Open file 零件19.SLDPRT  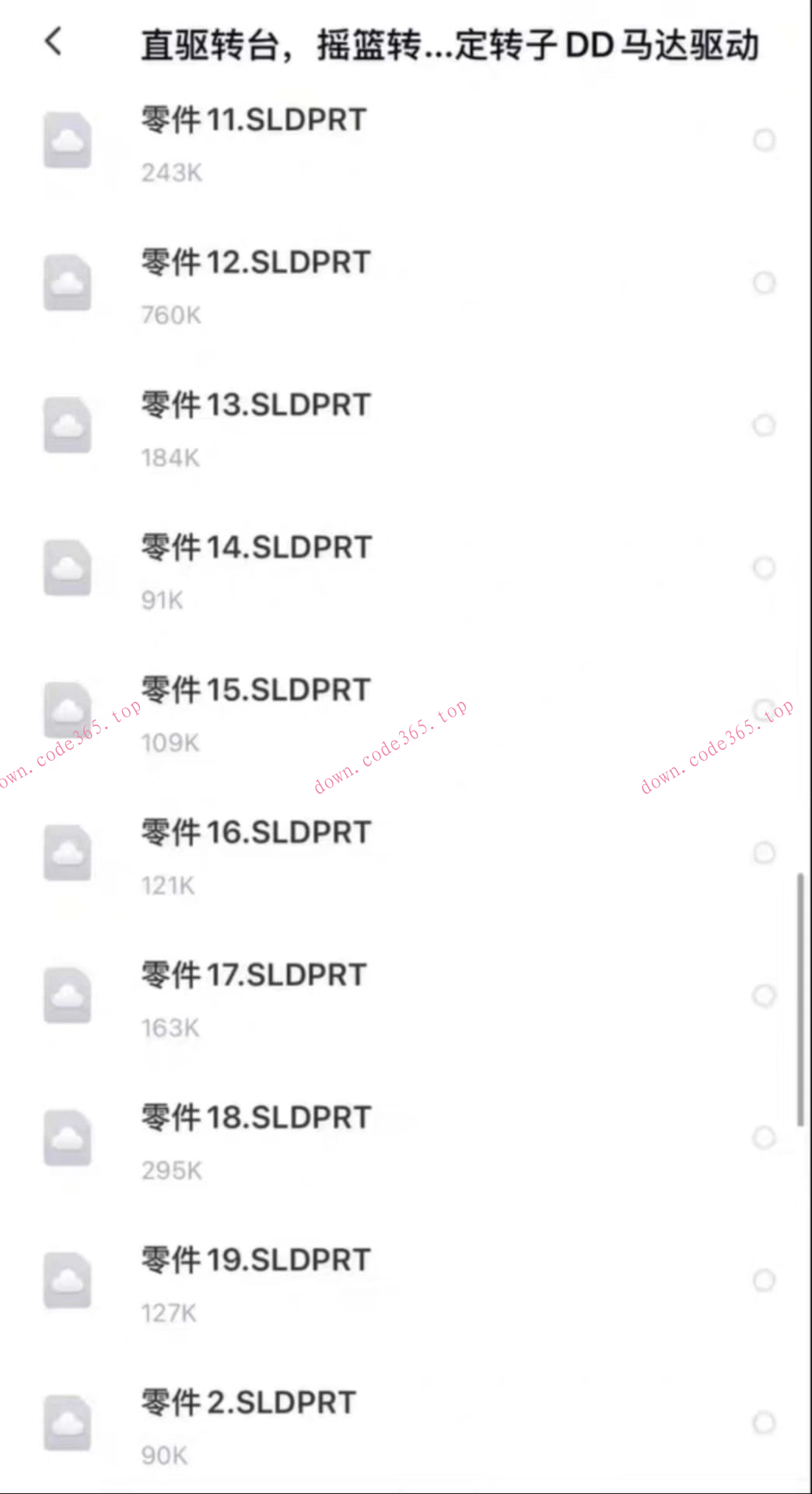(255, 1260)
